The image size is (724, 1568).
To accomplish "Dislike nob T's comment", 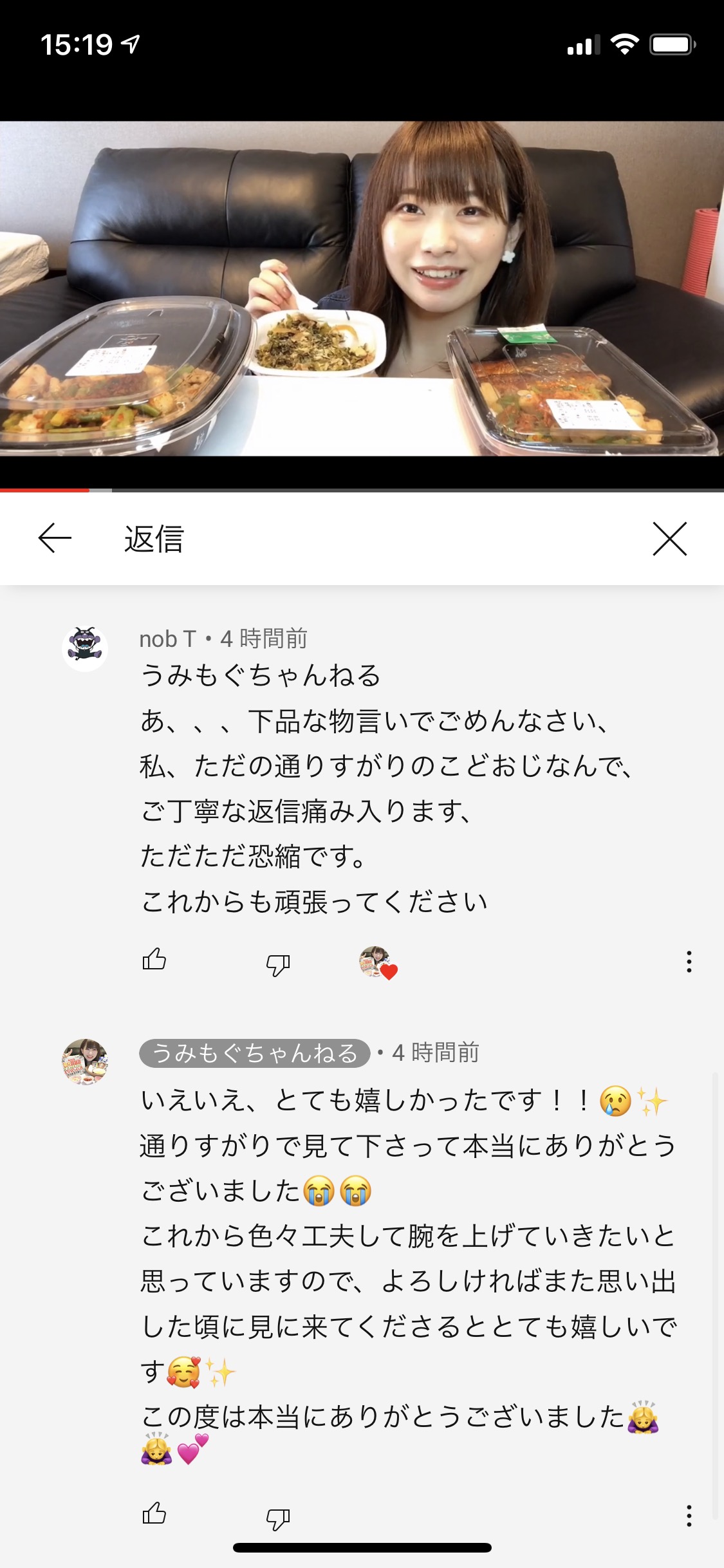I will tap(278, 964).
